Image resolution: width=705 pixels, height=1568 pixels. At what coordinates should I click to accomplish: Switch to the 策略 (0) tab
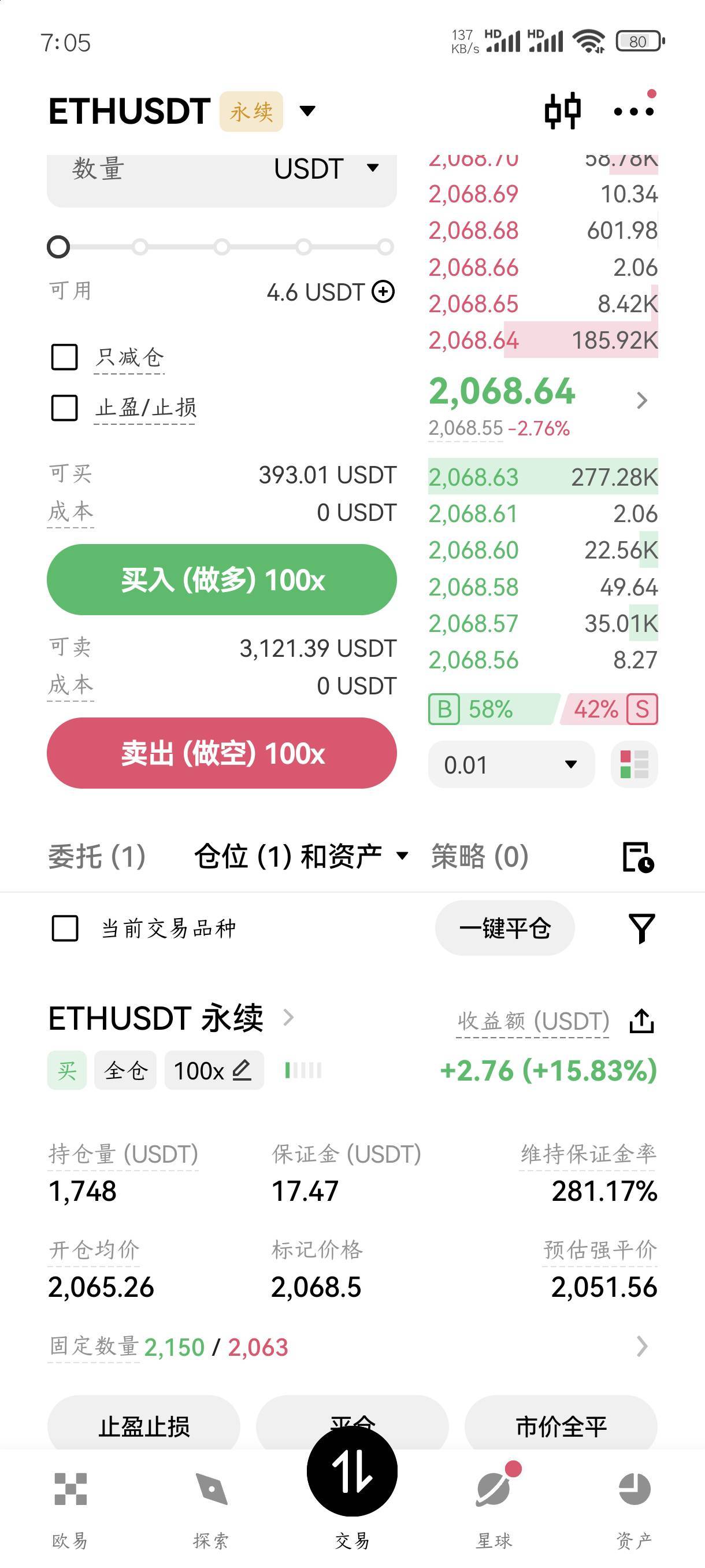pyautogui.click(x=479, y=856)
